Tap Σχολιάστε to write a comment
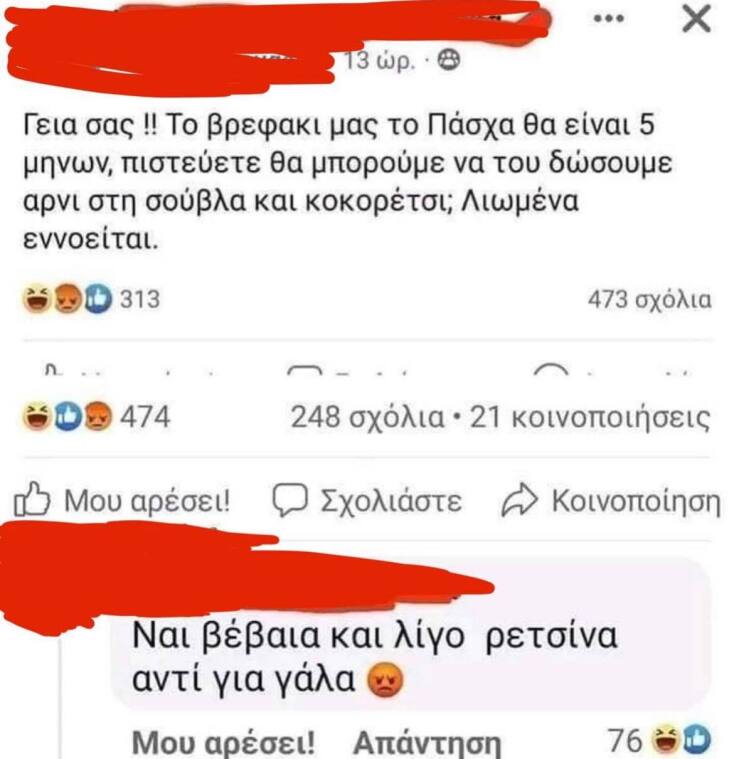The height and width of the screenshot is (759, 734). [367, 499]
